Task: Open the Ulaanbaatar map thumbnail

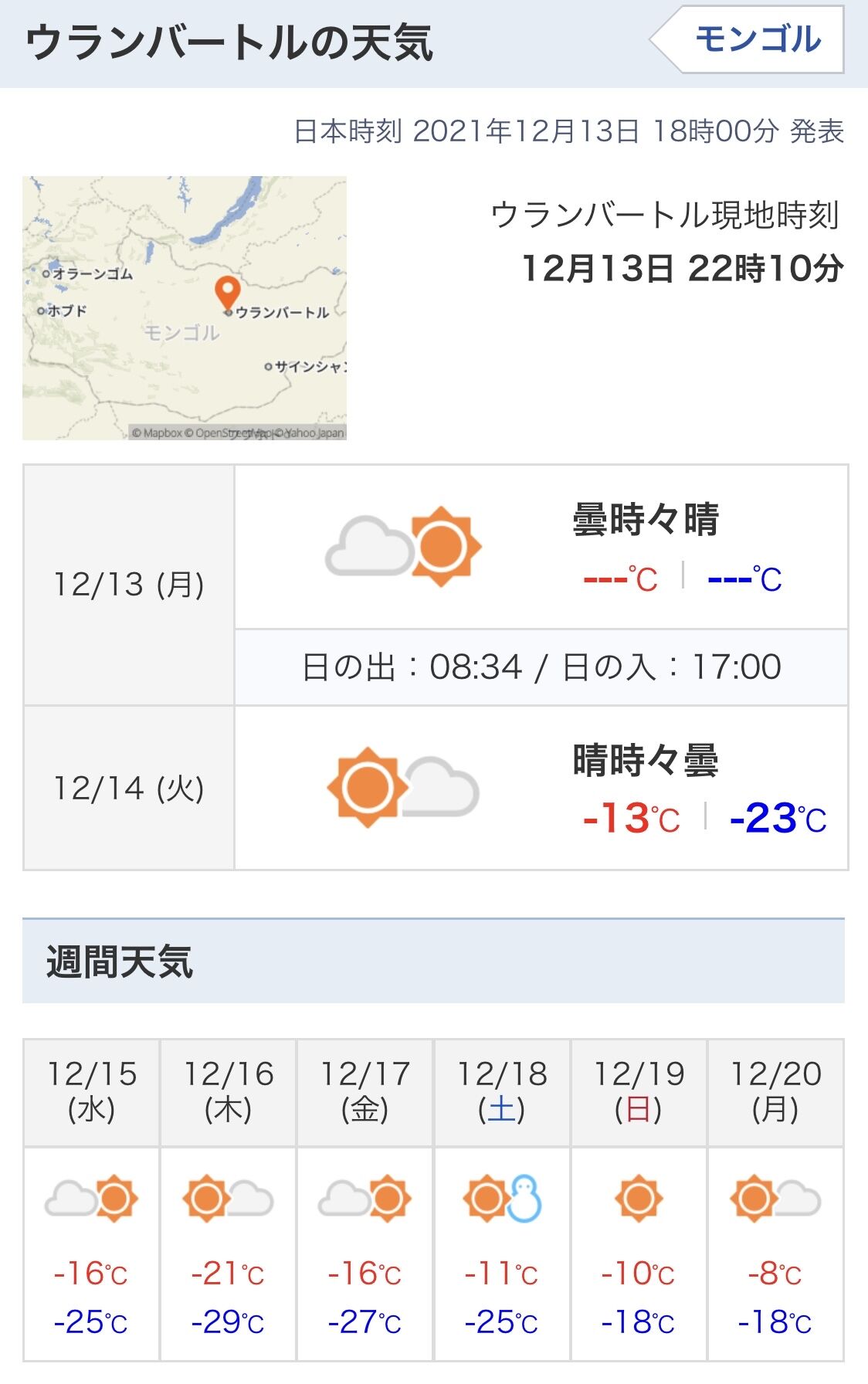Action: click(x=185, y=308)
